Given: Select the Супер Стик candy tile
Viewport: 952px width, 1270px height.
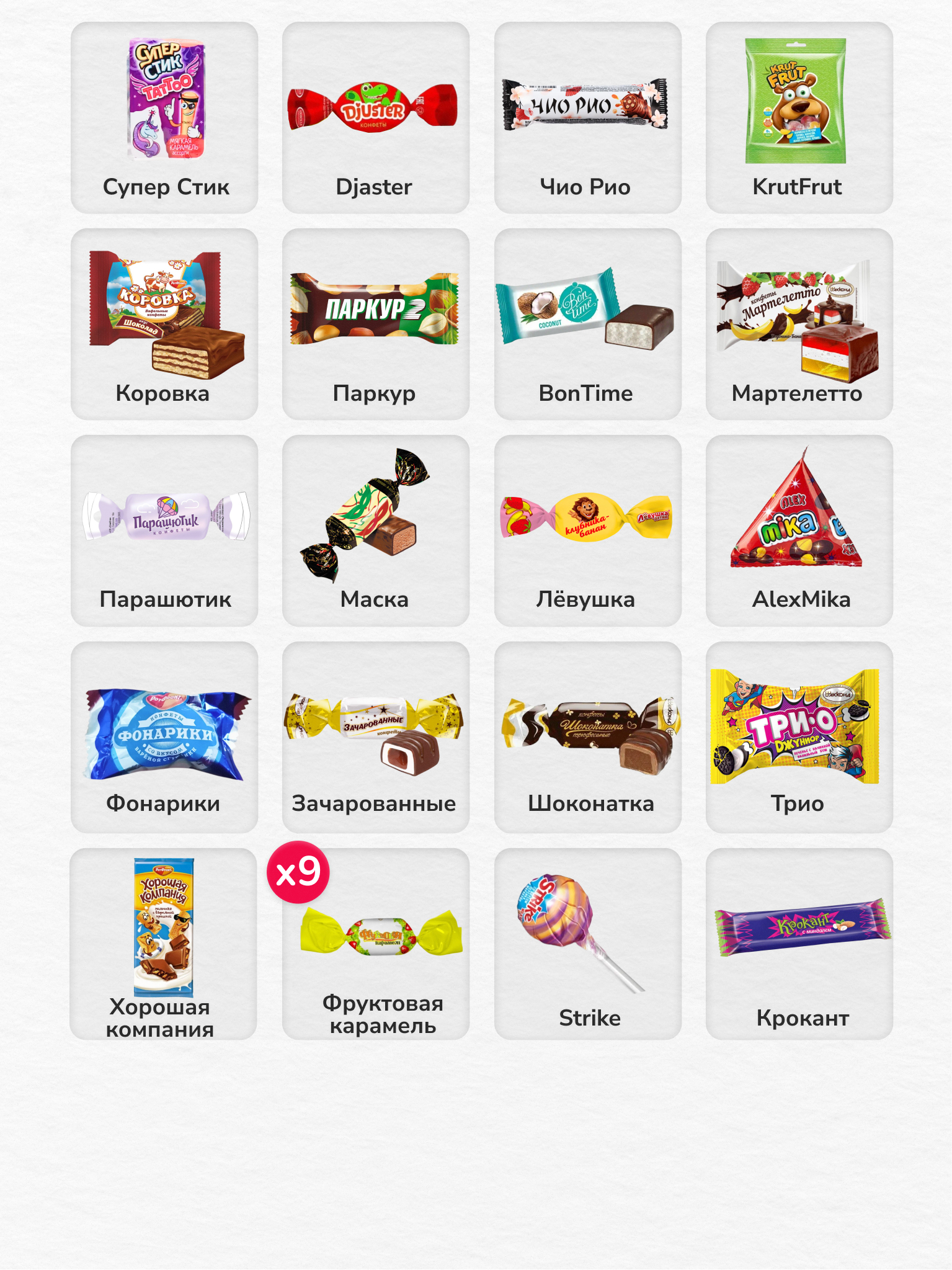Looking at the screenshot, I should [164, 118].
